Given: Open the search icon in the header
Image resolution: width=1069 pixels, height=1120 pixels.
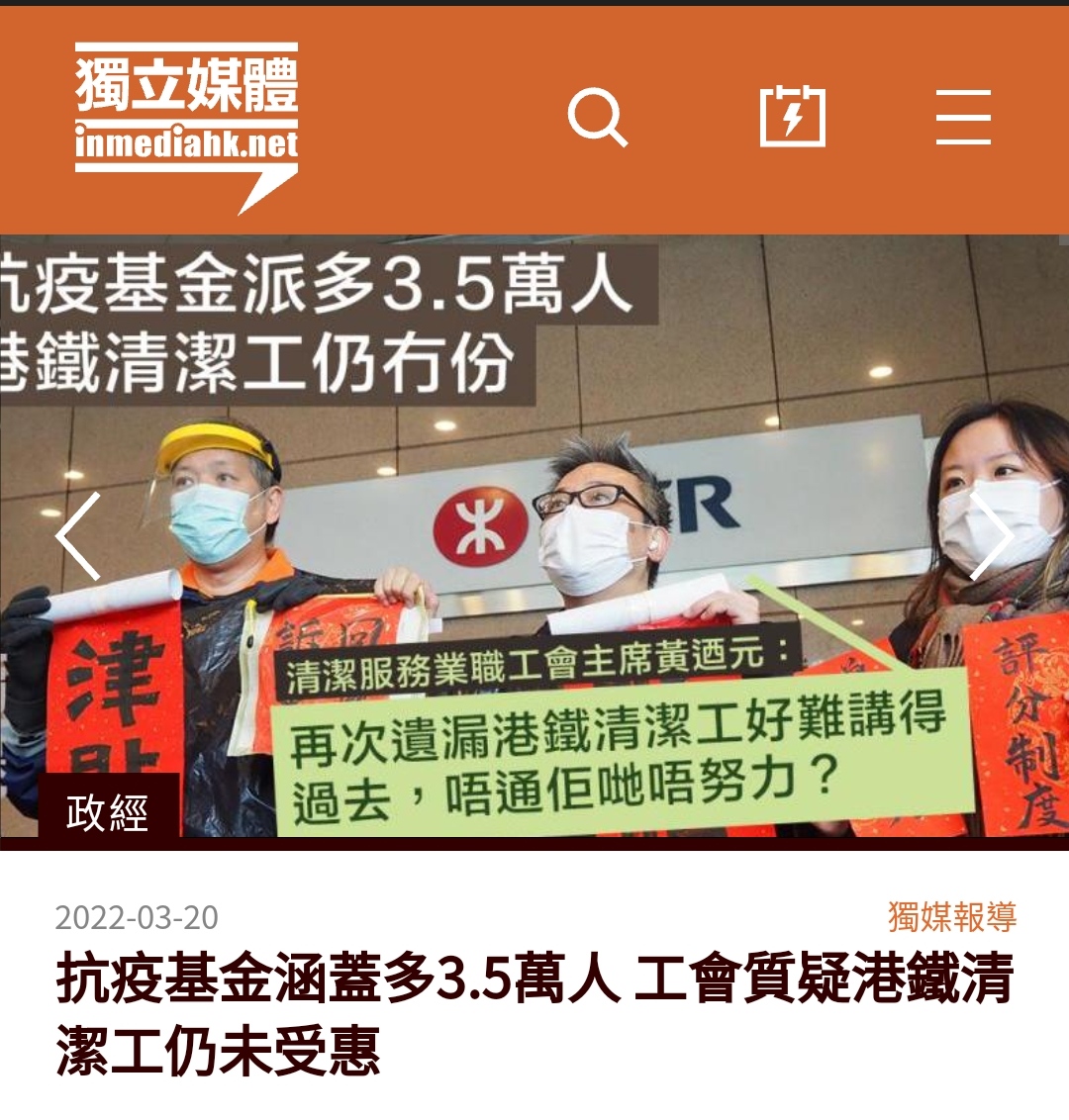Looking at the screenshot, I should 597,118.
